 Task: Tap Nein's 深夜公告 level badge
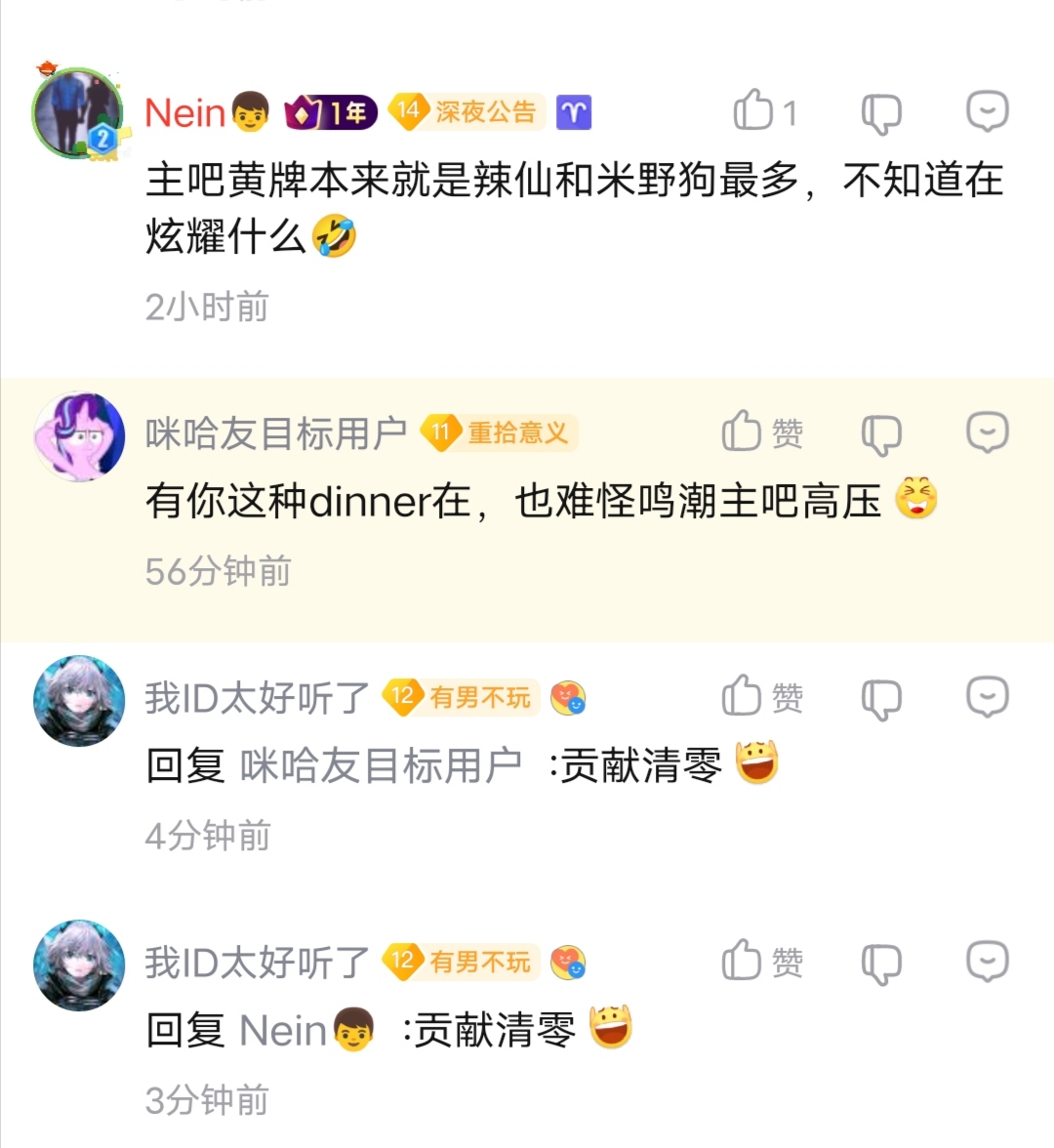(x=466, y=112)
